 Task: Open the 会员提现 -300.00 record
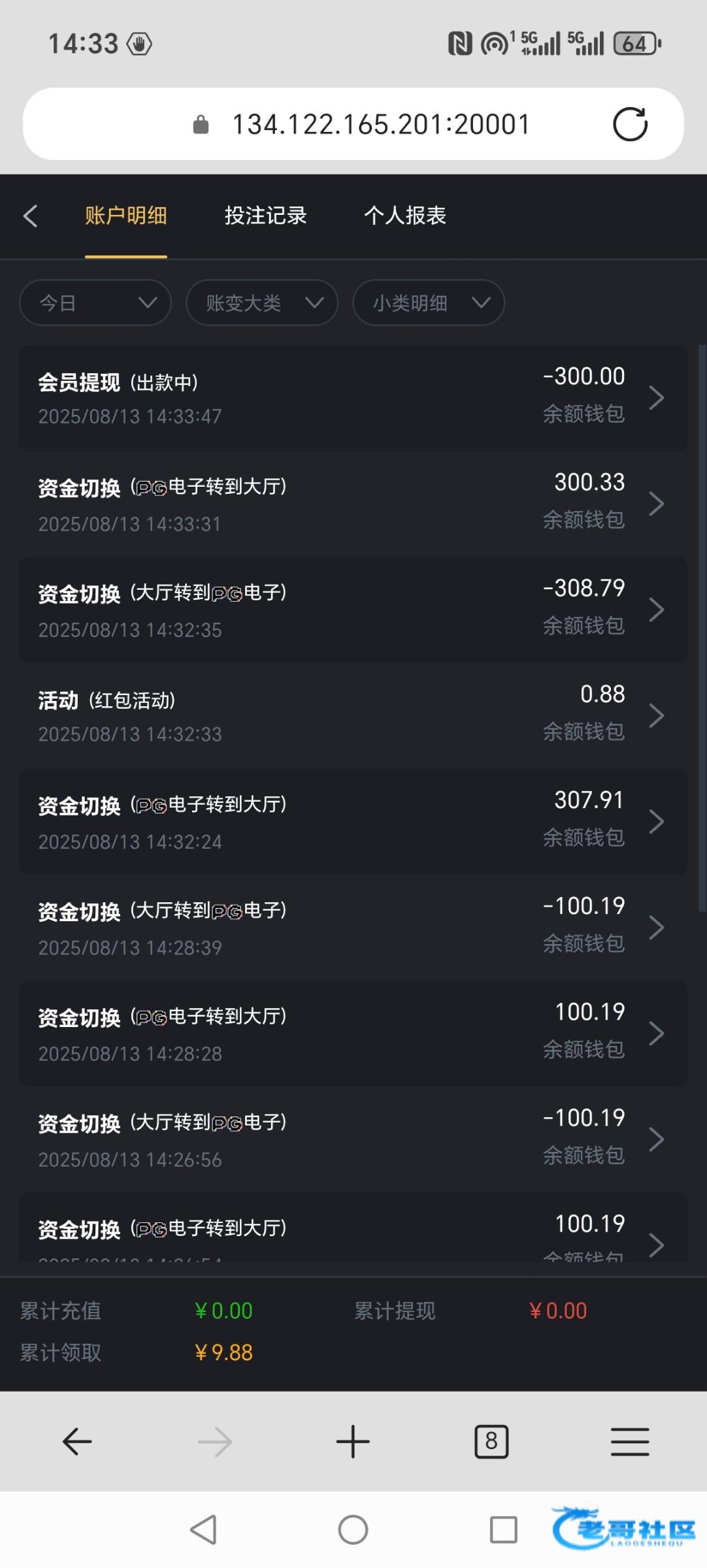(x=353, y=398)
